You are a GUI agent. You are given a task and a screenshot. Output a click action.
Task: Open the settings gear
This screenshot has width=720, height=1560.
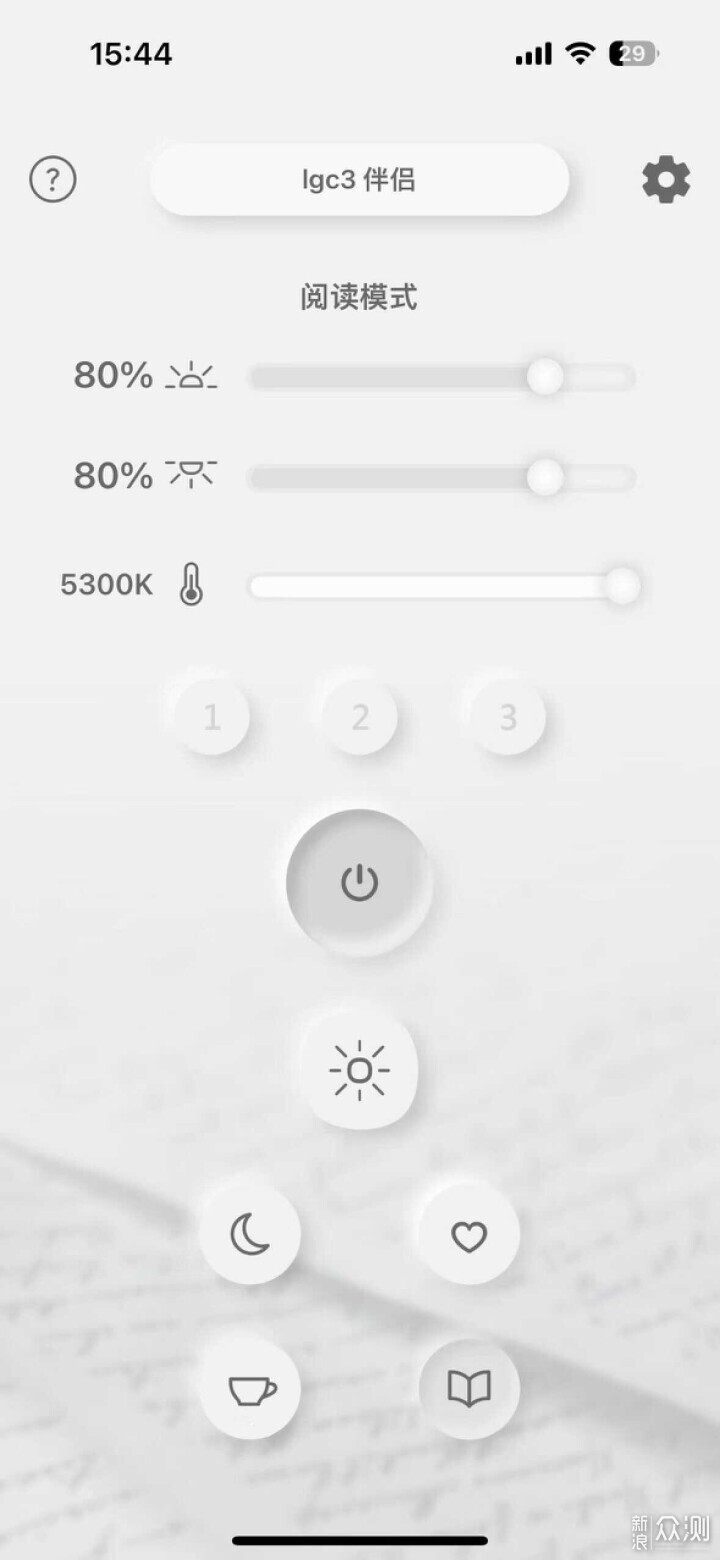click(x=666, y=180)
